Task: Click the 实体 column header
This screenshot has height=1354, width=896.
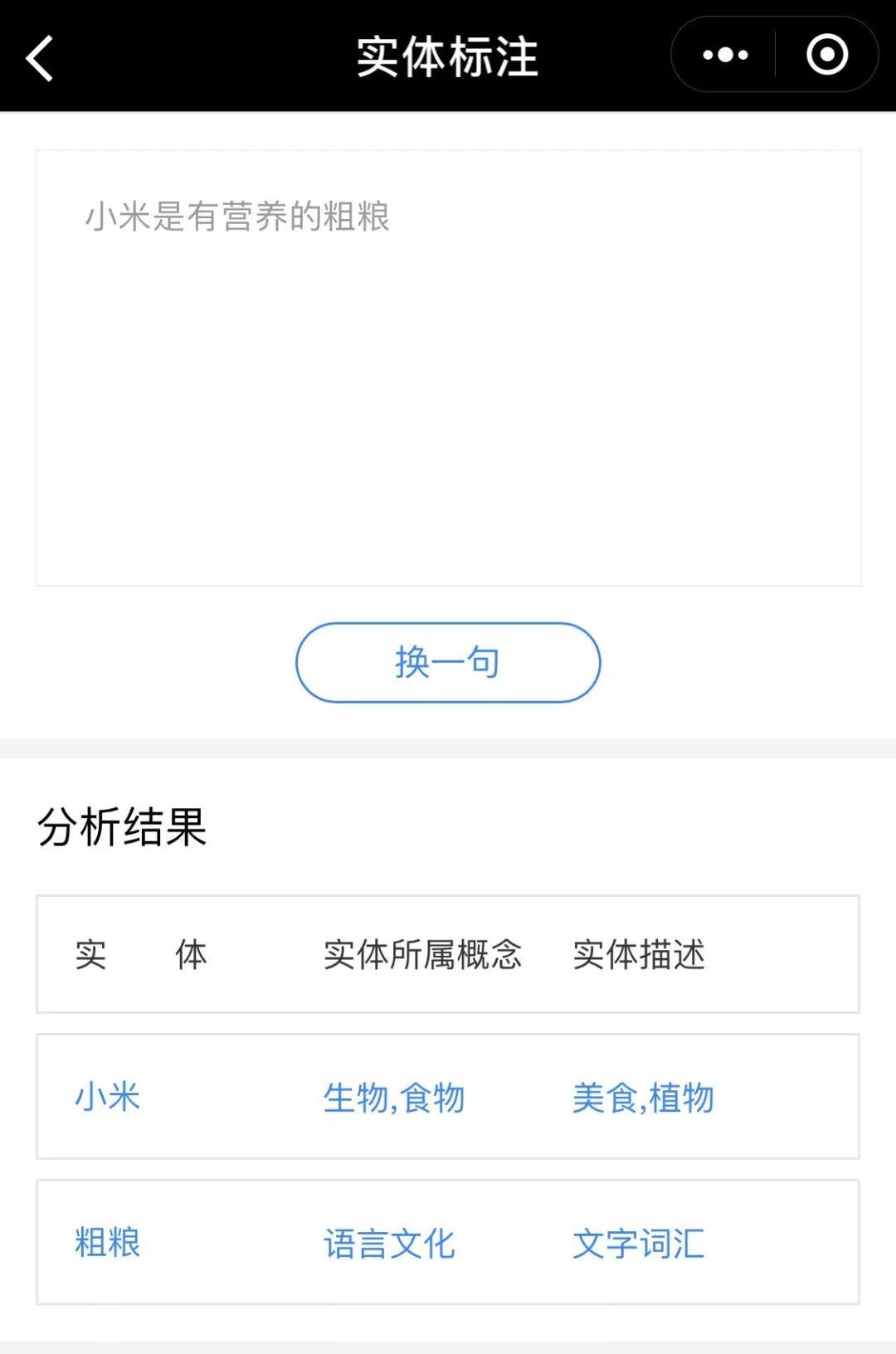Action: click(139, 954)
